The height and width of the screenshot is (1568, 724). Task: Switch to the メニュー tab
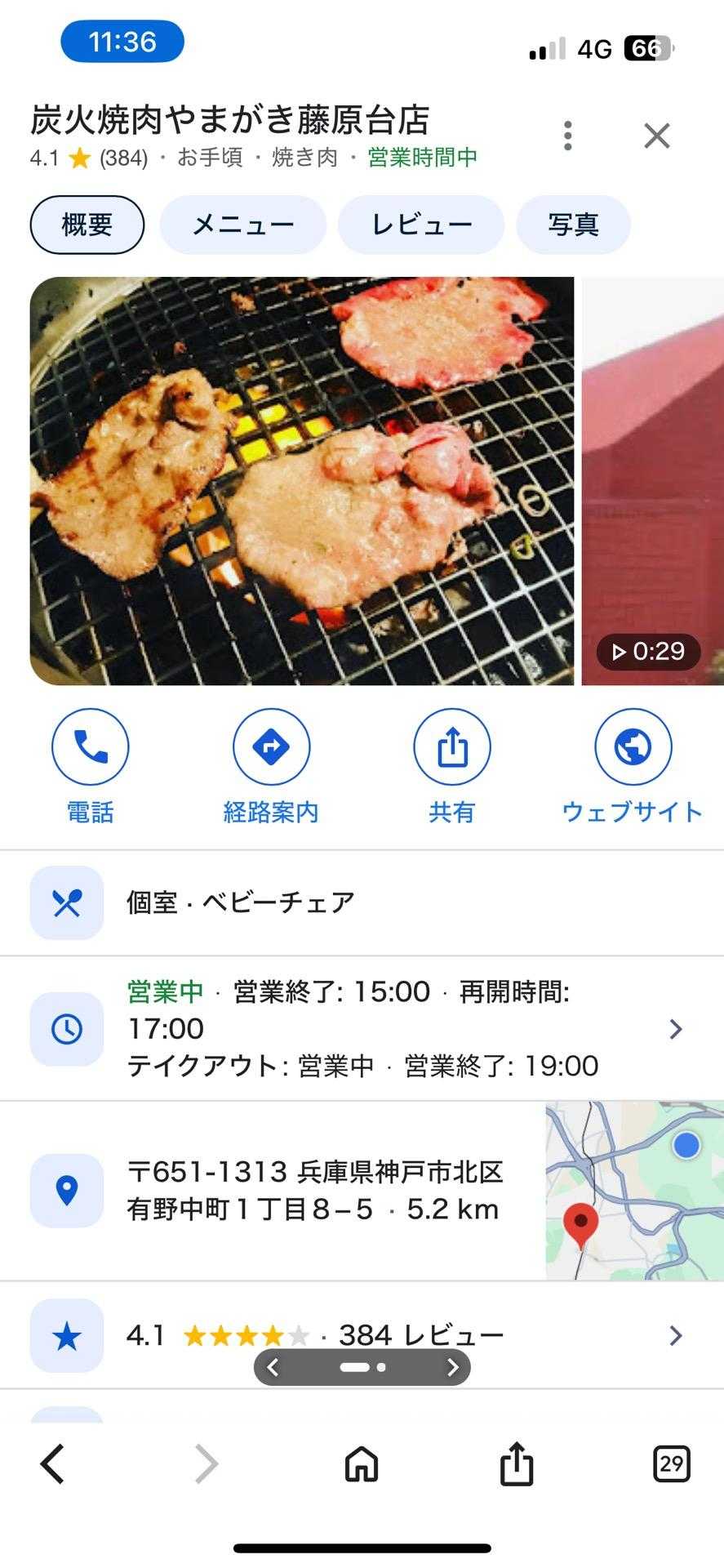coord(242,225)
